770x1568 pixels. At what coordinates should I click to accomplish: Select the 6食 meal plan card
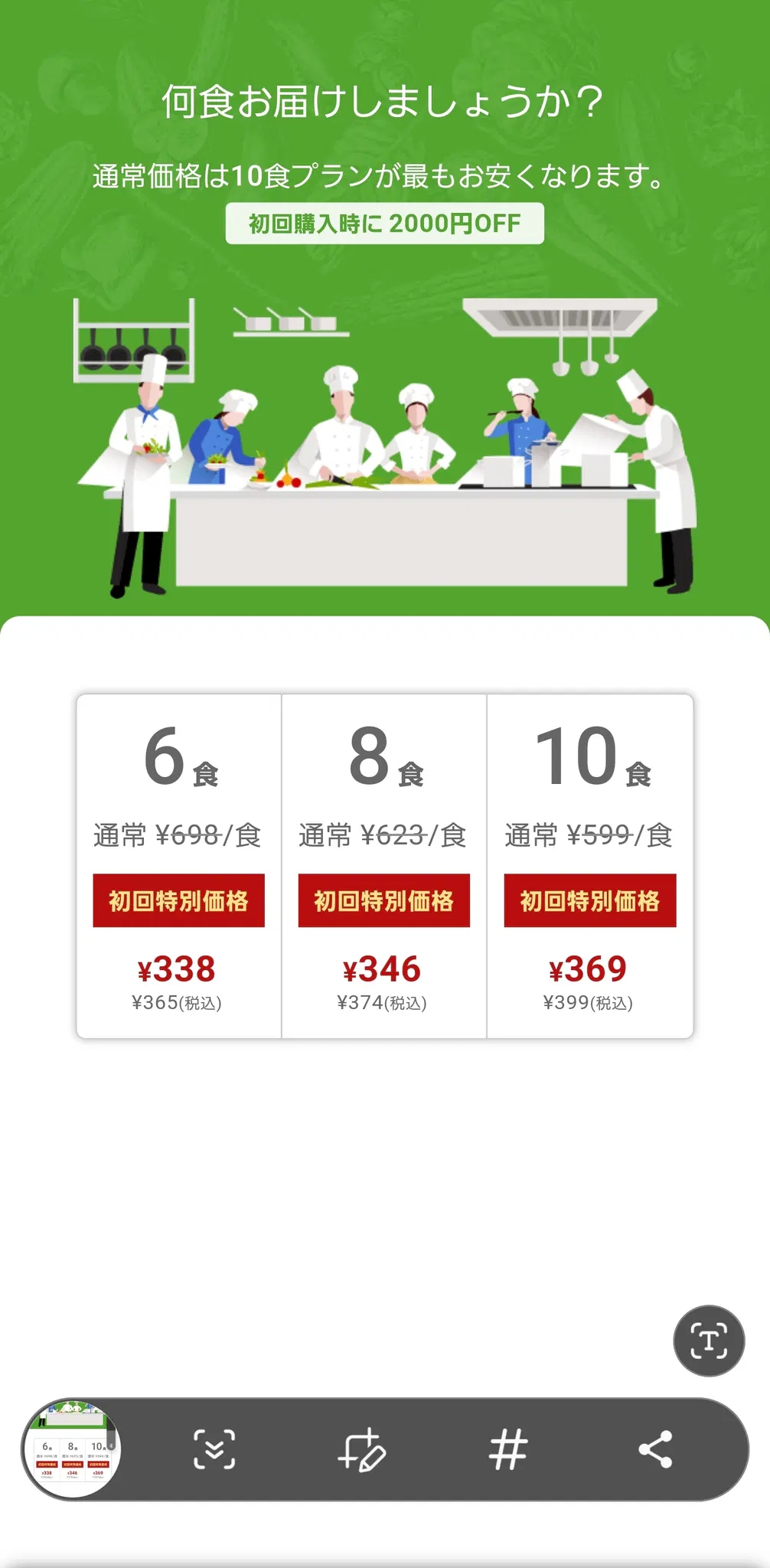click(179, 866)
